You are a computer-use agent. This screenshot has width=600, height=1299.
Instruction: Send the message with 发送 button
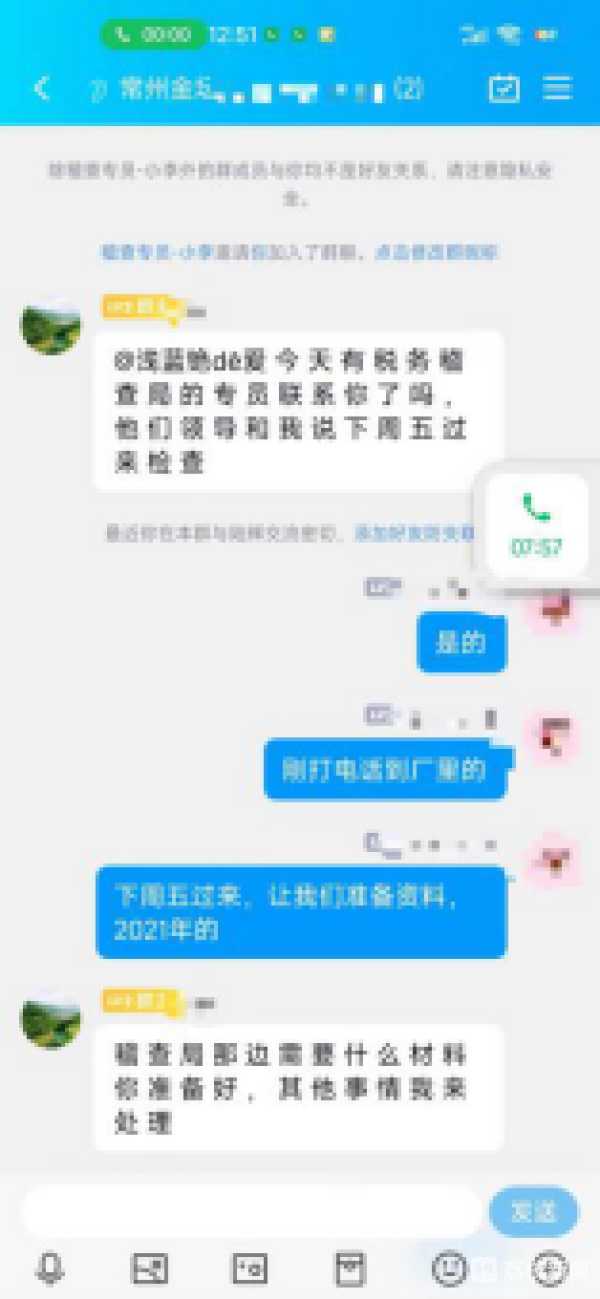533,1212
